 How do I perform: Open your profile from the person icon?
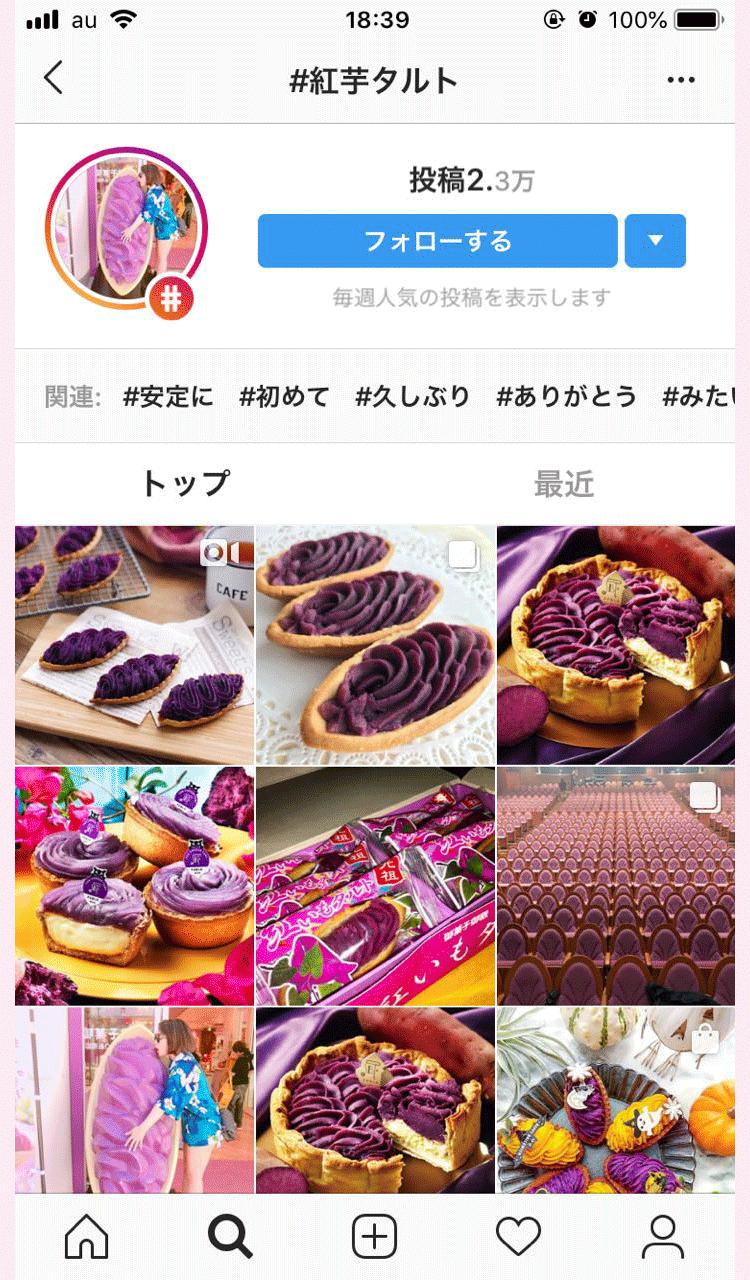click(x=662, y=1236)
